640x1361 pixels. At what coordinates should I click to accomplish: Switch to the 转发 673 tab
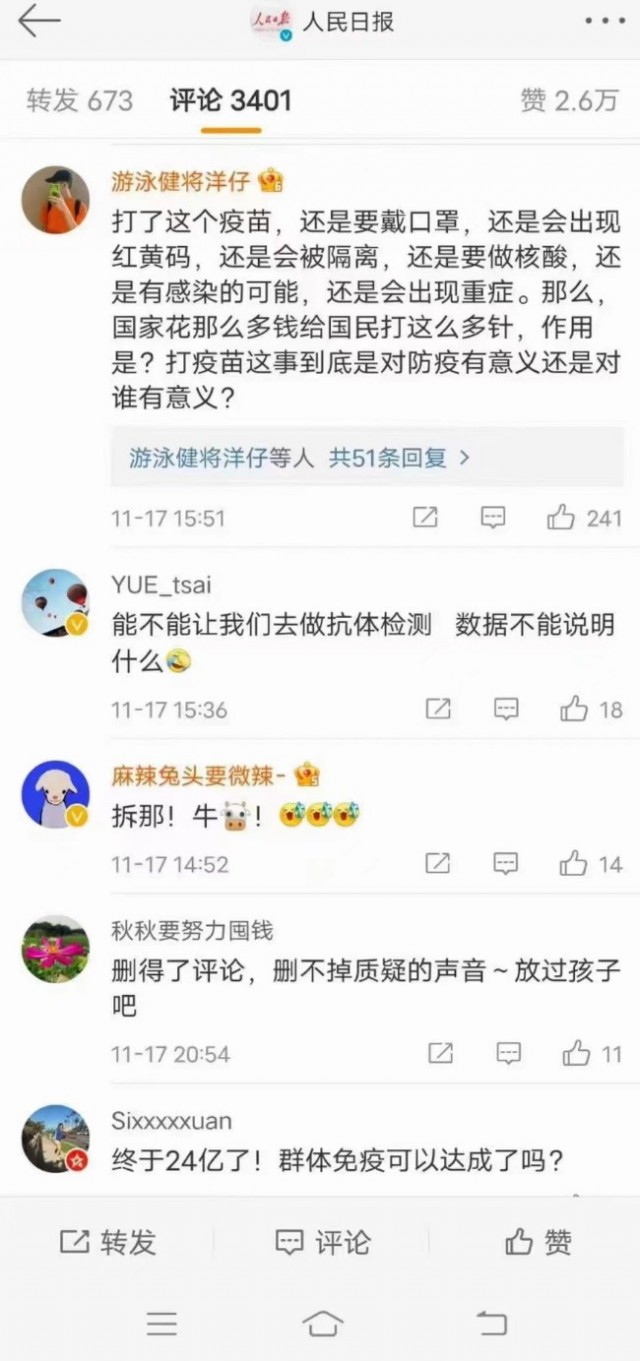pyautogui.click(x=79, y=101)
